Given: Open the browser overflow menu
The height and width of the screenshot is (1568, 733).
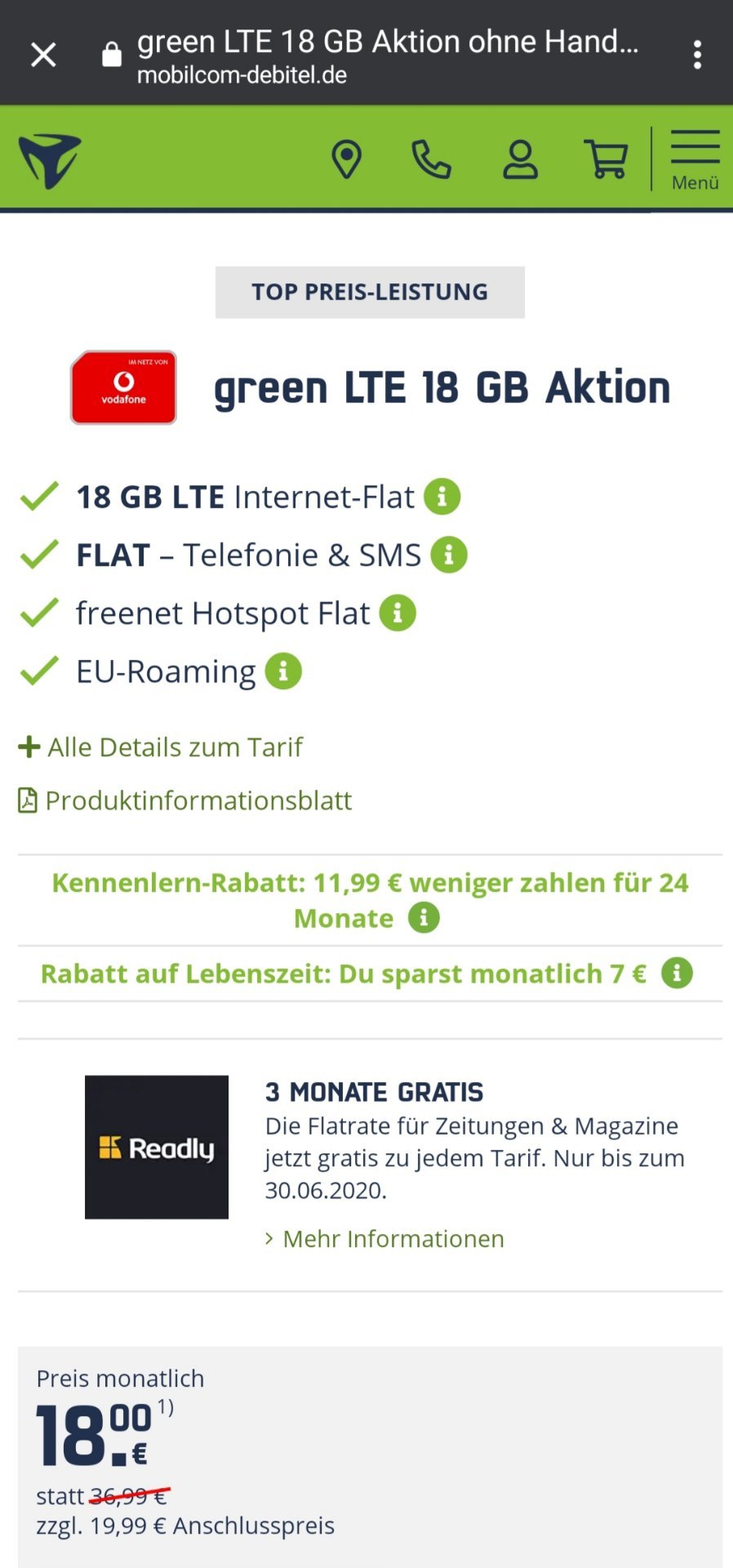Looking at the screenshot, I should (x=697, y=55).
